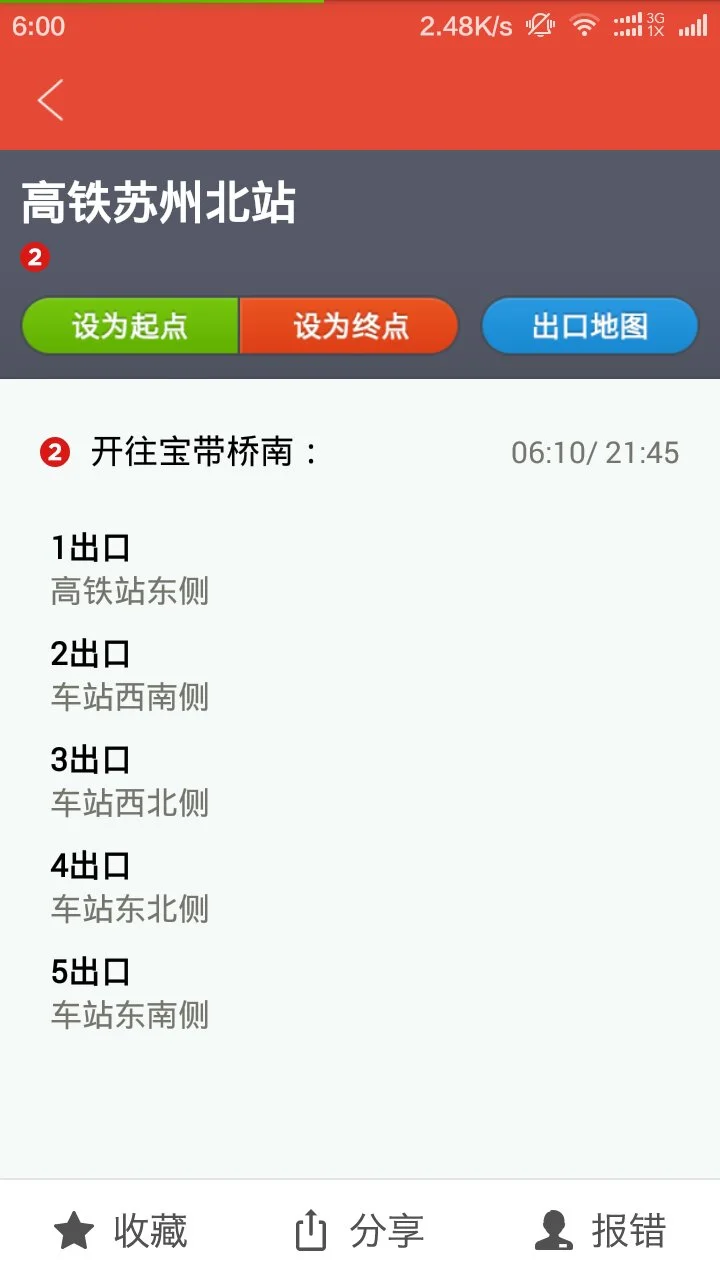Screen dimensions: 720x1280
Task: Tap the back arrow to return
Action: coord(50,99)
